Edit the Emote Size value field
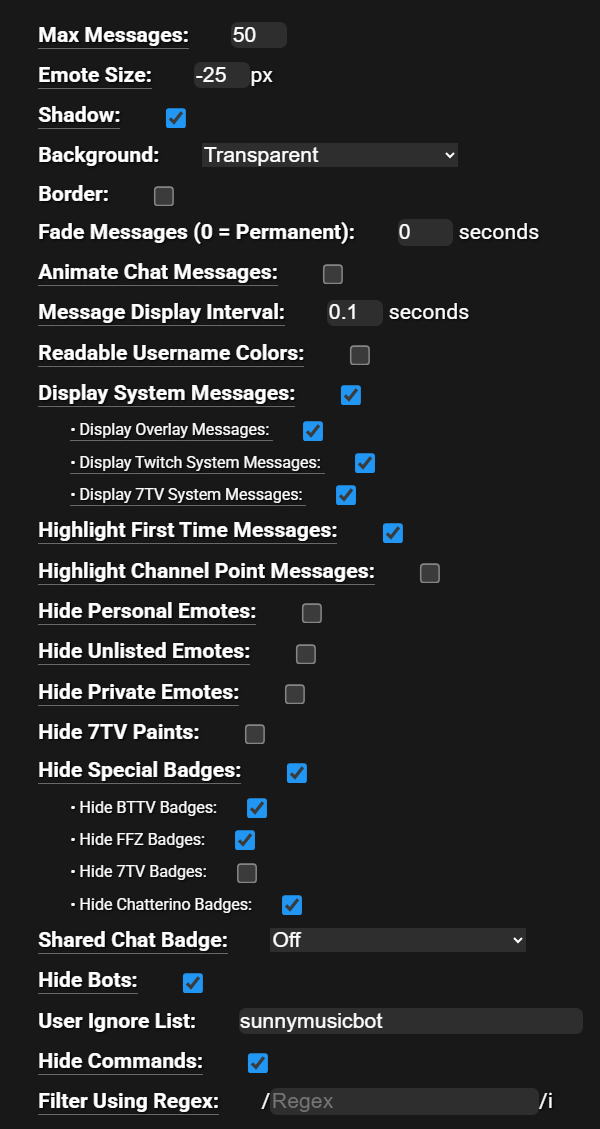600x1129 pixels. 221,75
